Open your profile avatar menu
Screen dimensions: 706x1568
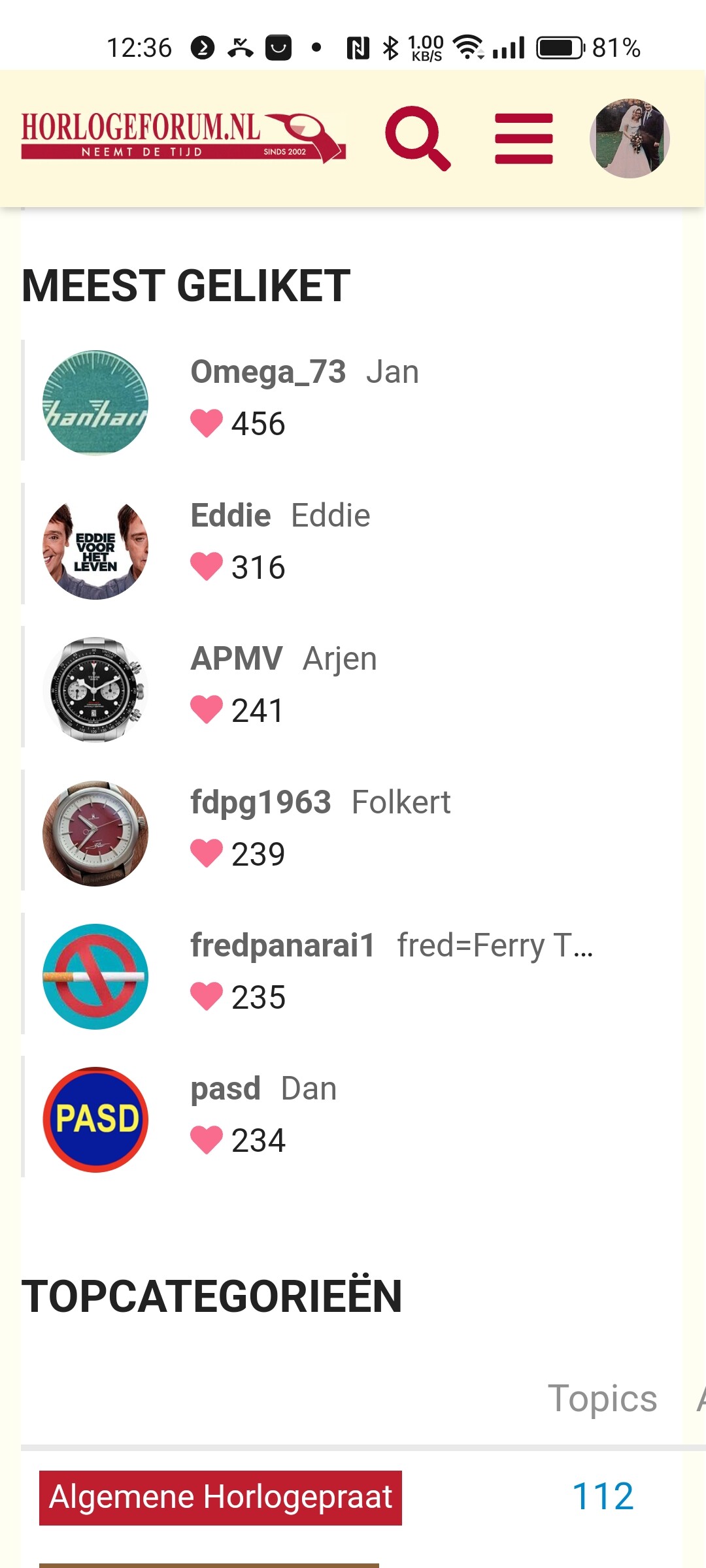(630, 139)
